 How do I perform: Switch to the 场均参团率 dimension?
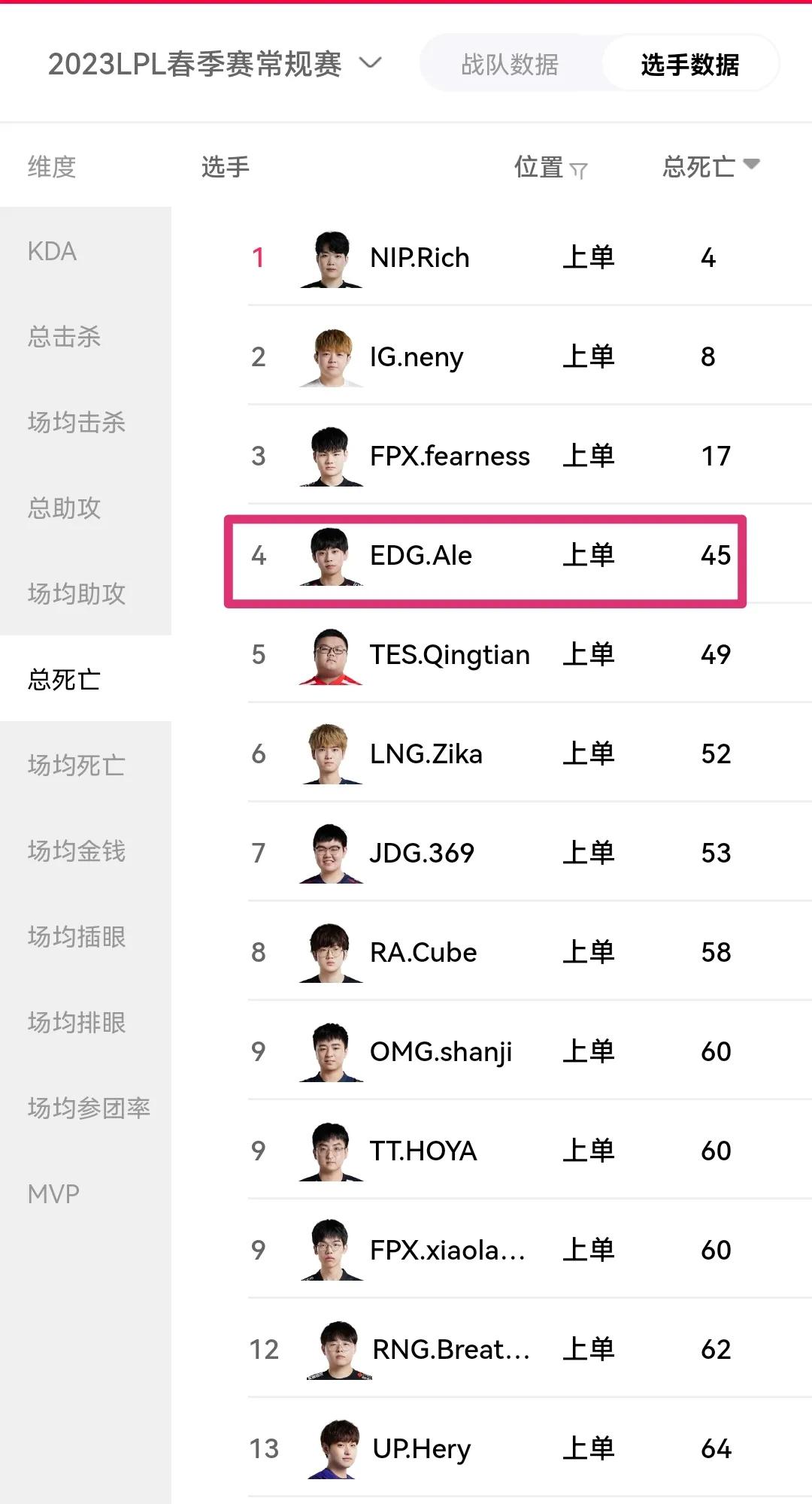click(x=89, y=1108)
